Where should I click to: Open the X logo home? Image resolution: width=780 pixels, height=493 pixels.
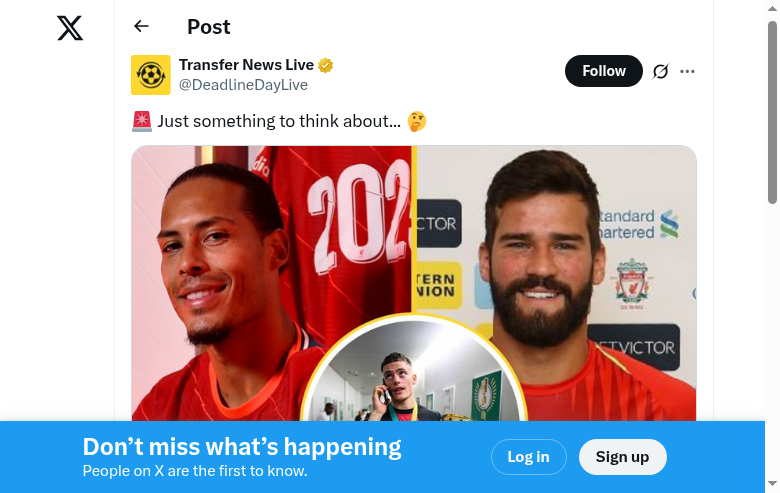click(70, 28)
